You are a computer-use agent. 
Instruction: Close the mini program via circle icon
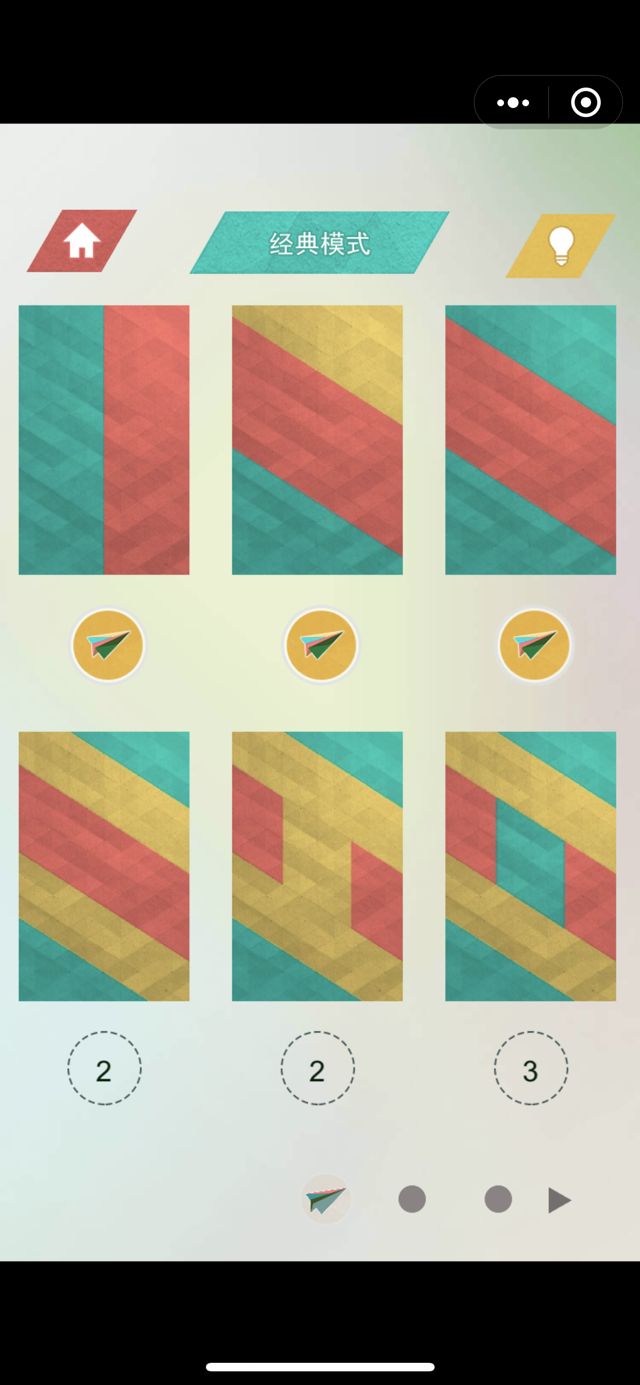pyautogui.click(x=585, y=102)
